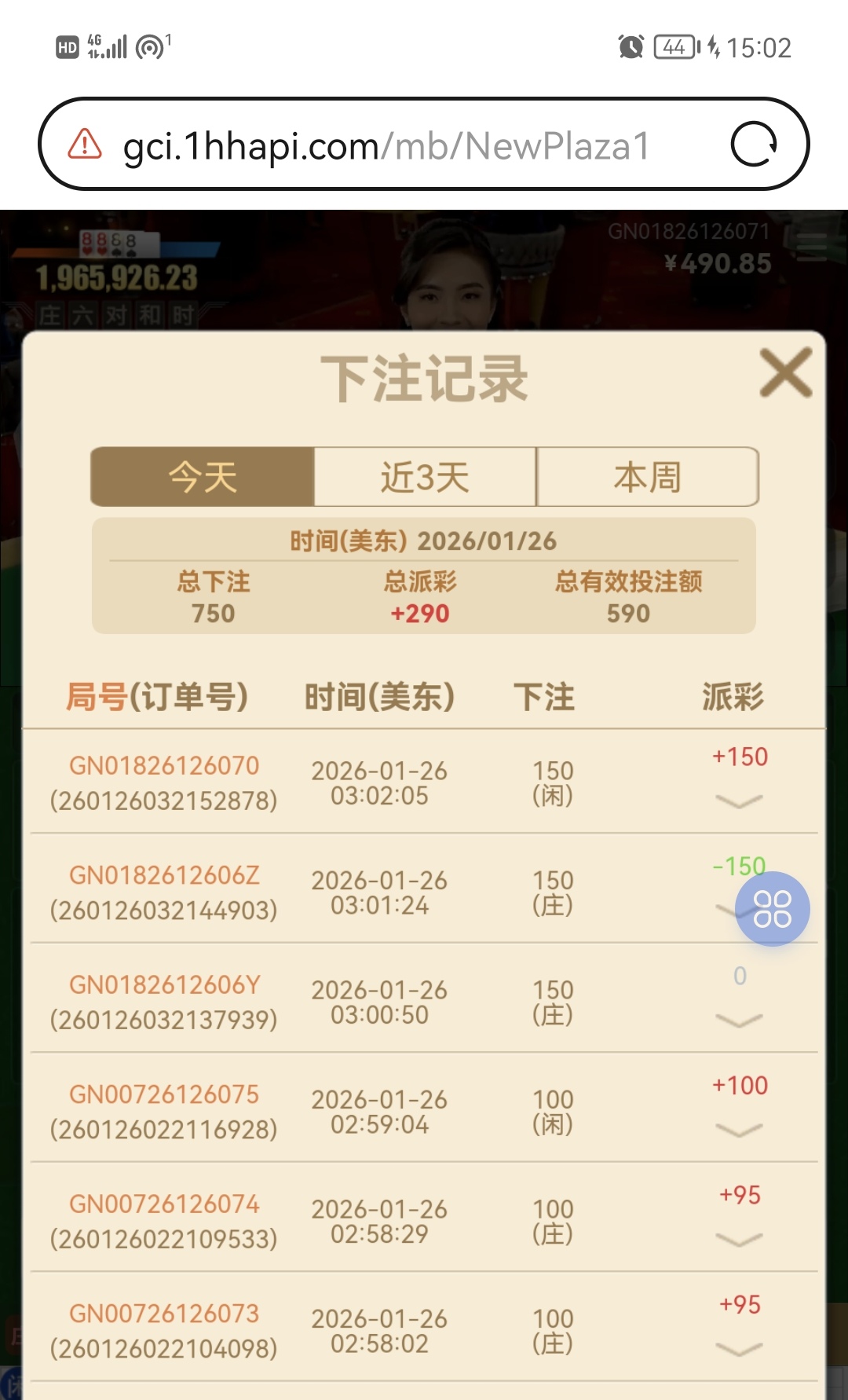848x1400 pixels.
Task: Switch to the 近3天 tab
Action: [x=425, y=477]
